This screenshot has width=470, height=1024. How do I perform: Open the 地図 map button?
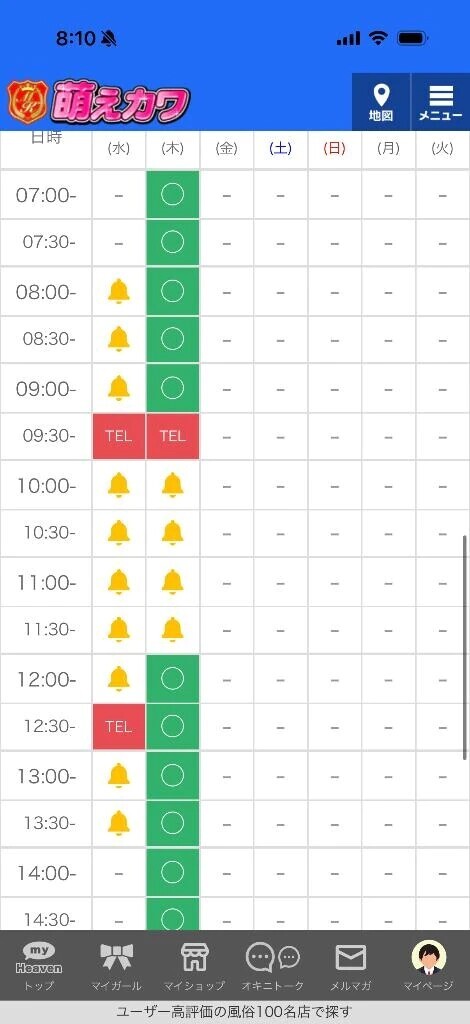click(381, 102)
